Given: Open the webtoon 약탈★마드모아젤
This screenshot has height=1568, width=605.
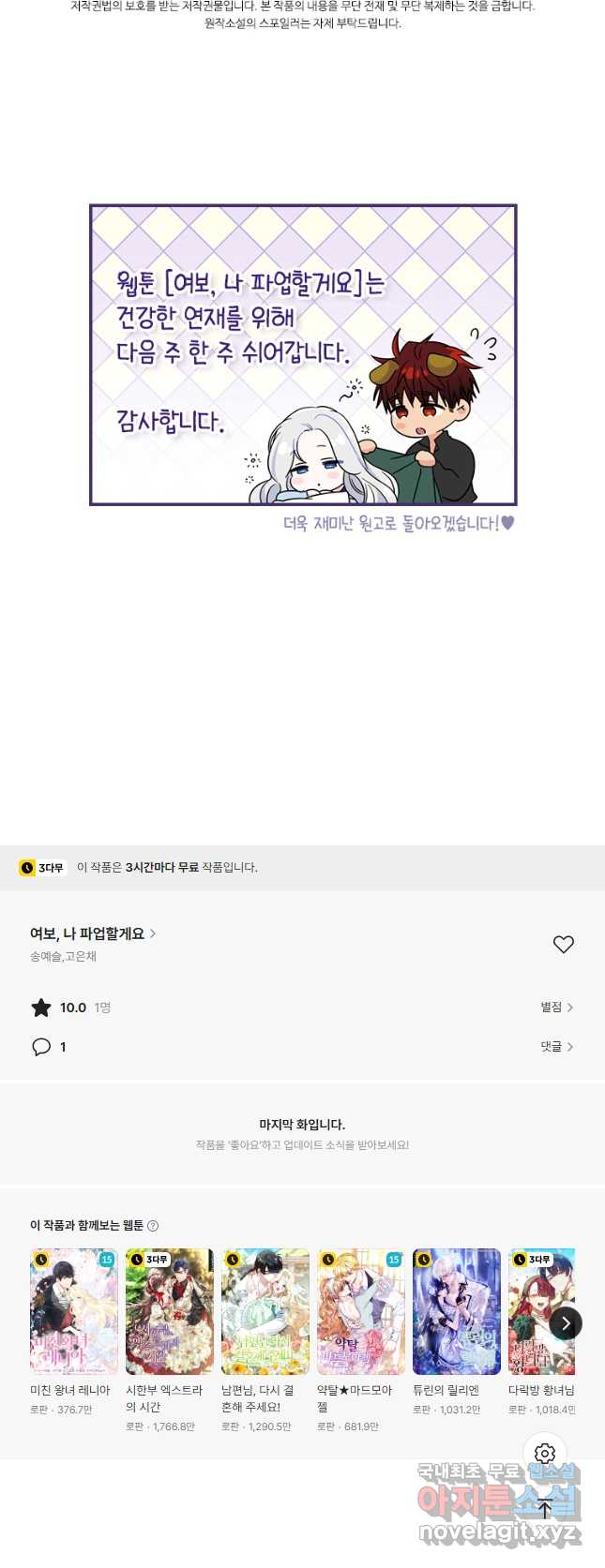Looking at the screenshot, I should pyautogui.click(x=360, y=1311).
